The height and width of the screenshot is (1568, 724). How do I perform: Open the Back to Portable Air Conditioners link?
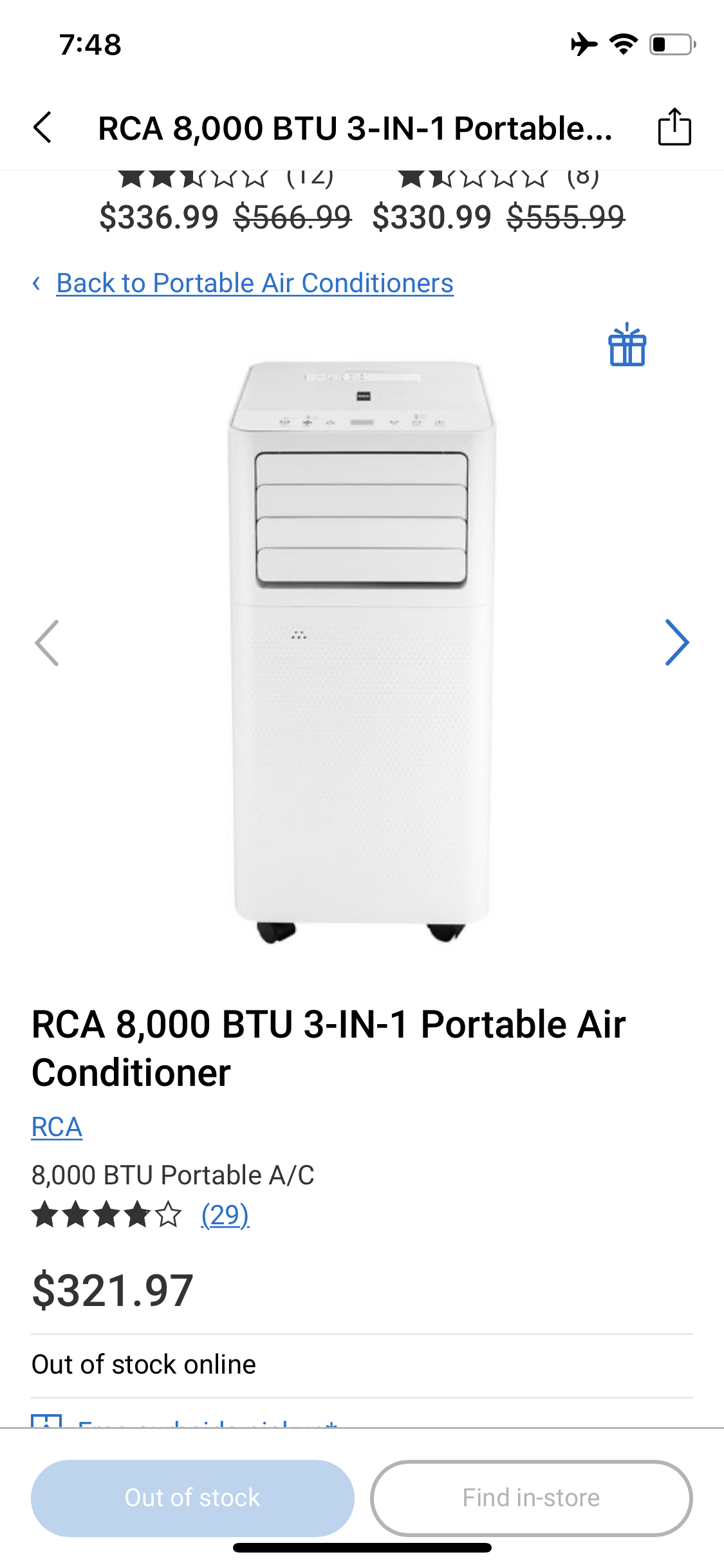pos(254,283)
